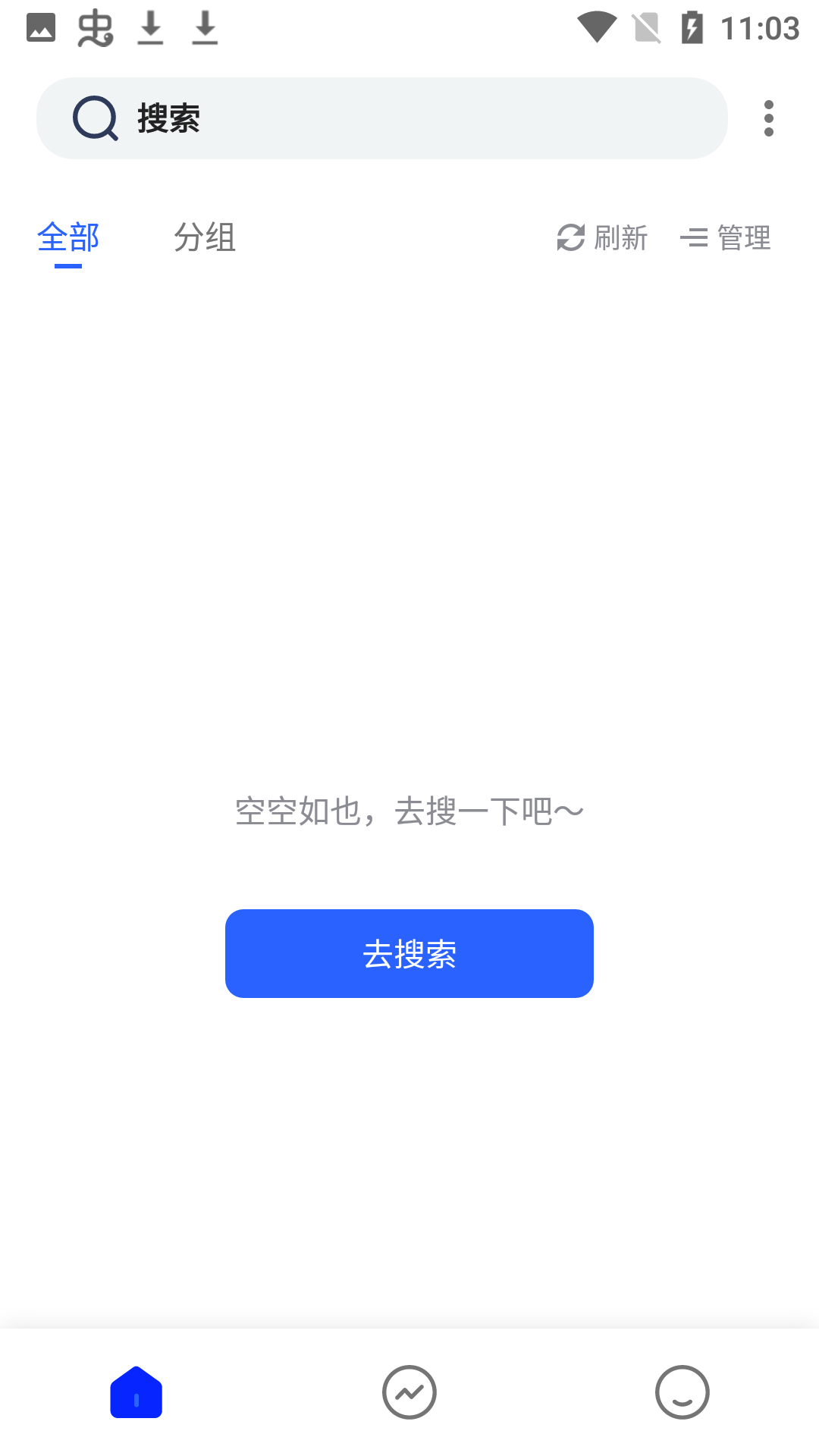Image resolution: width=819 pixels, height=1456 pixels.
Task: Open the 搜索 search box
Action: tap(381, 118)
